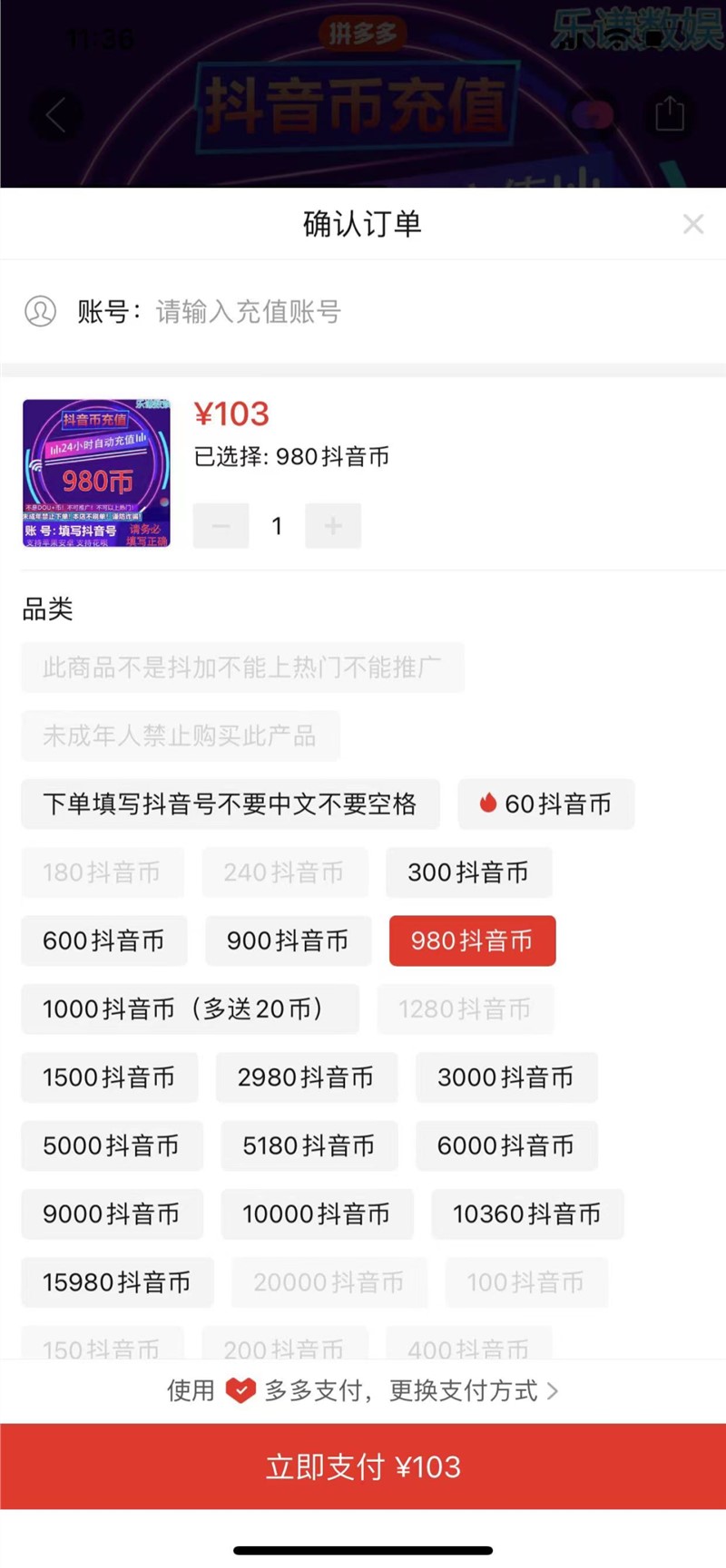Choose the 300抖音币 option
The width and height of the screenshot is (726, 1568).
(468, 872)
